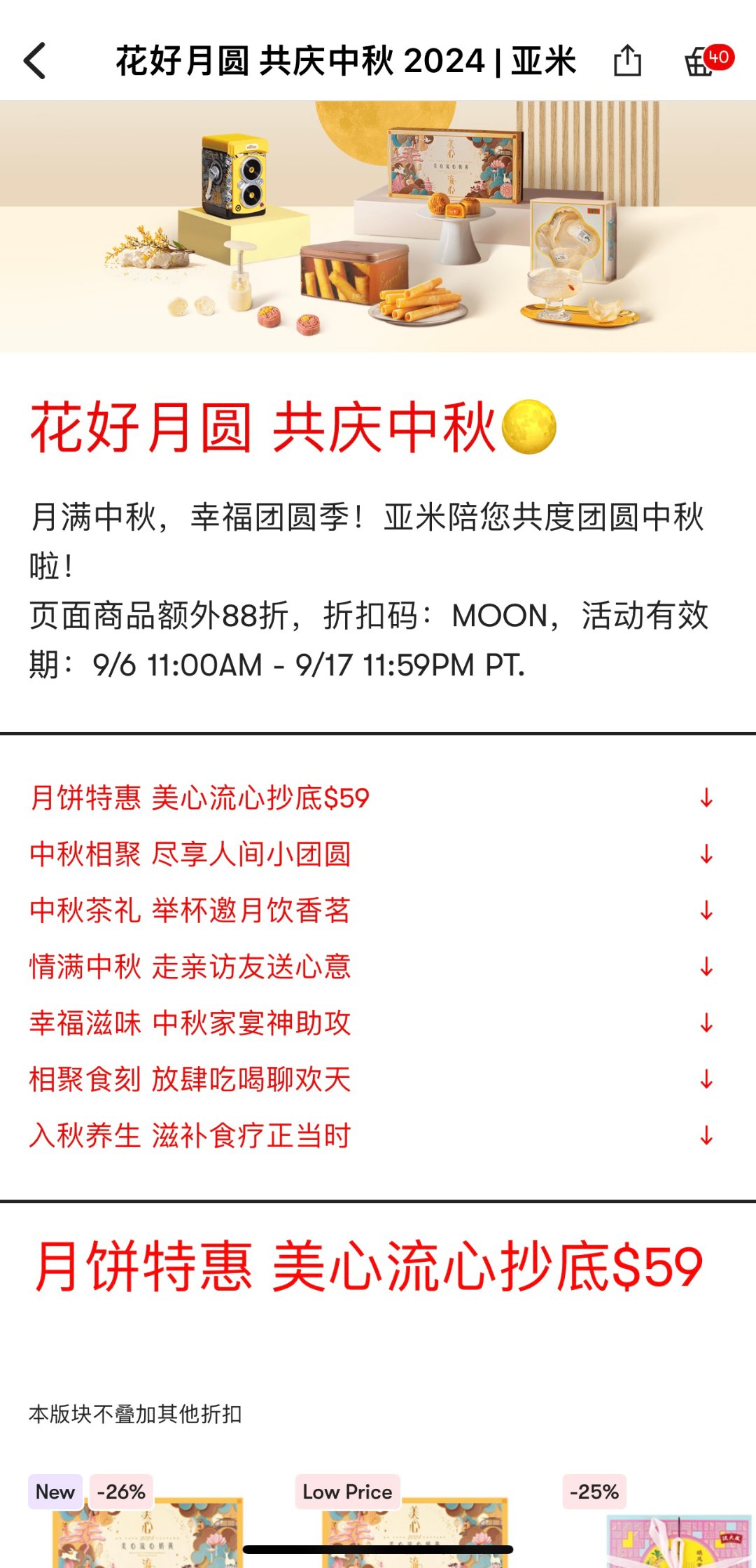756x1568 pixels.
Task: Open the Low Price mooncake product
Action: (413, 1530)
